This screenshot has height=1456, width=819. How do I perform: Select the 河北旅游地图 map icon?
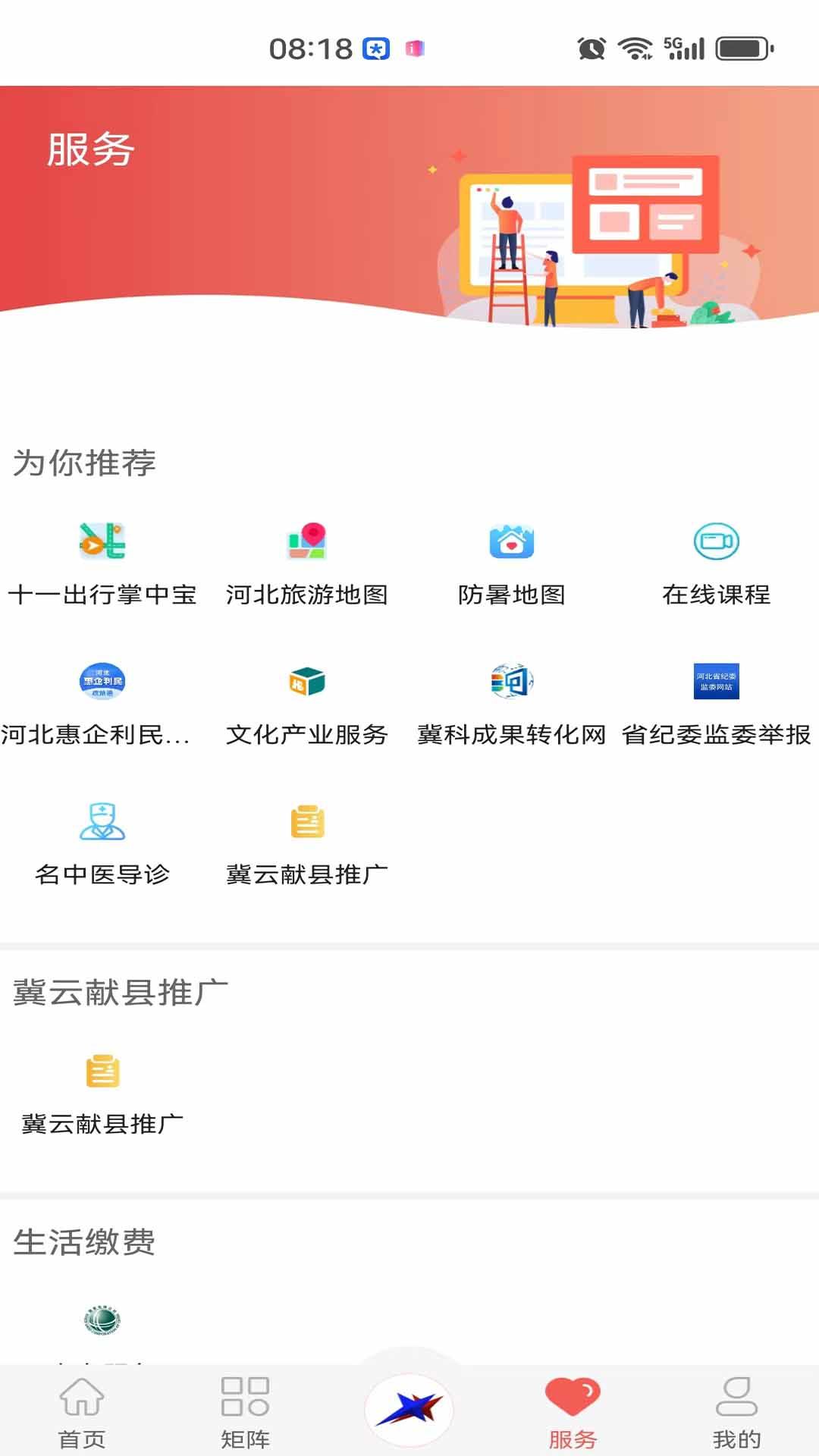tap(307, 542)
